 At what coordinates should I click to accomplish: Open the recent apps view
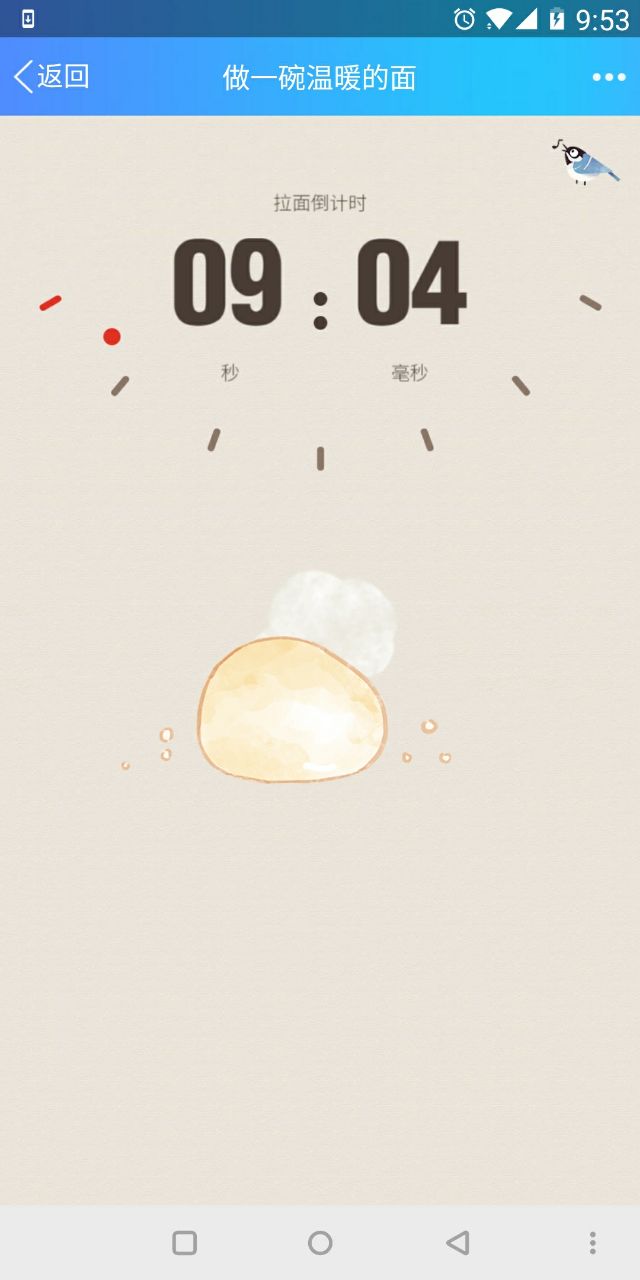pyautogui.click(x=184, y=1243)
